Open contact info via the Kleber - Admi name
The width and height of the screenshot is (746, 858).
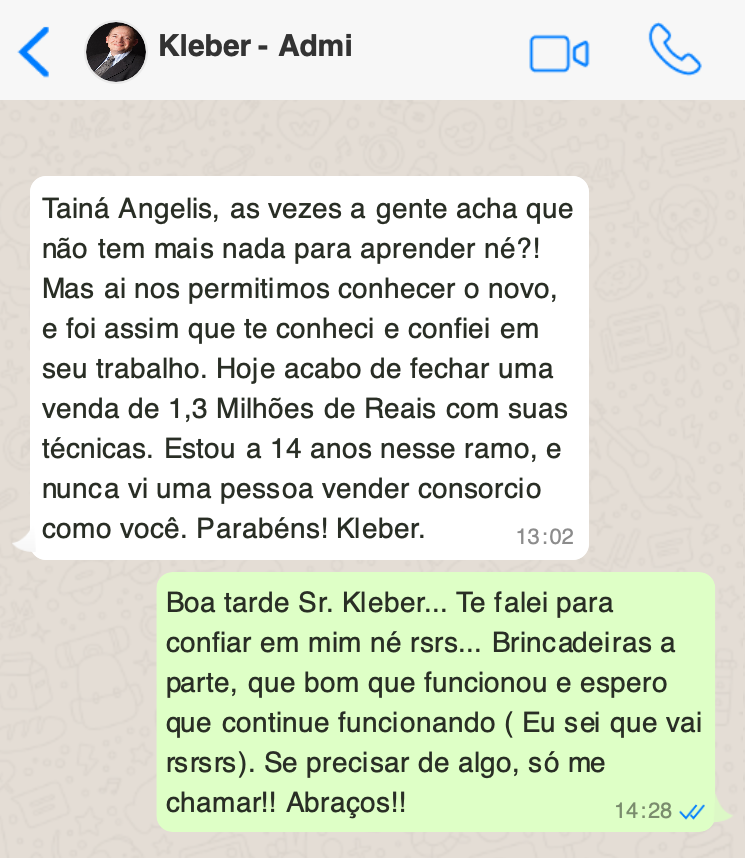(x=255, y=47)
